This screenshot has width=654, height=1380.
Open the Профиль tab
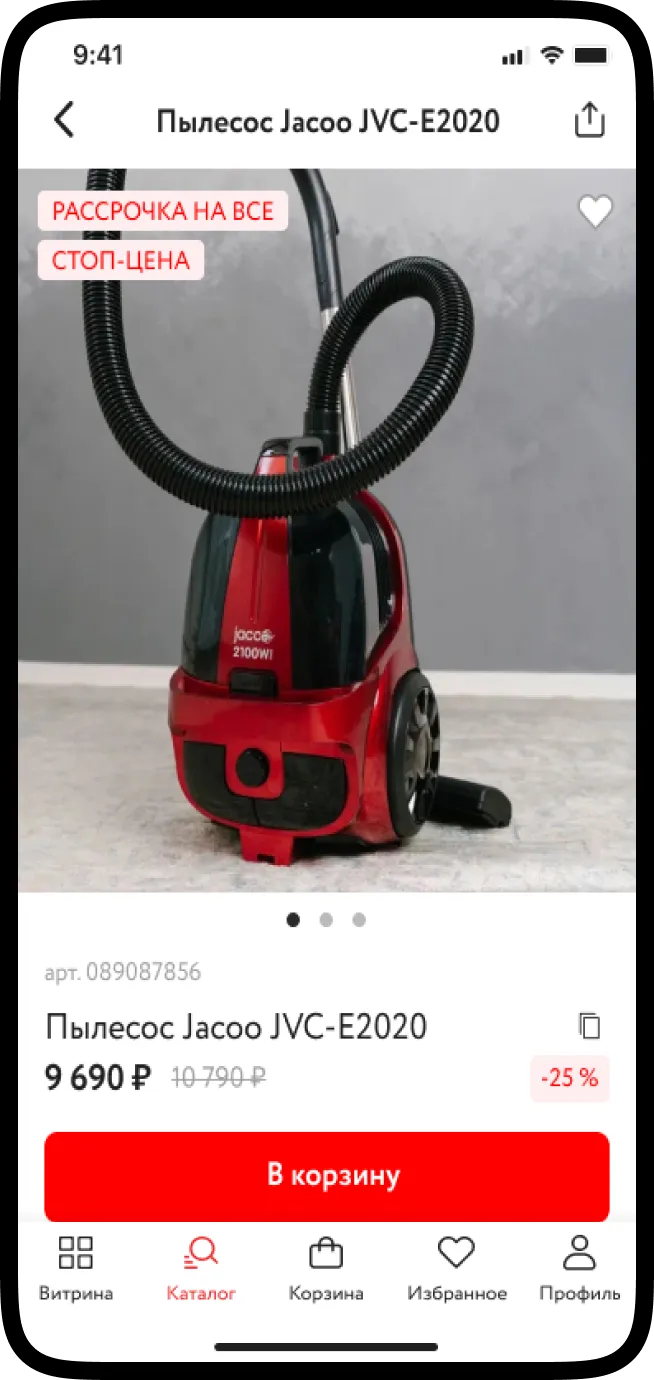coord(579,1268)
